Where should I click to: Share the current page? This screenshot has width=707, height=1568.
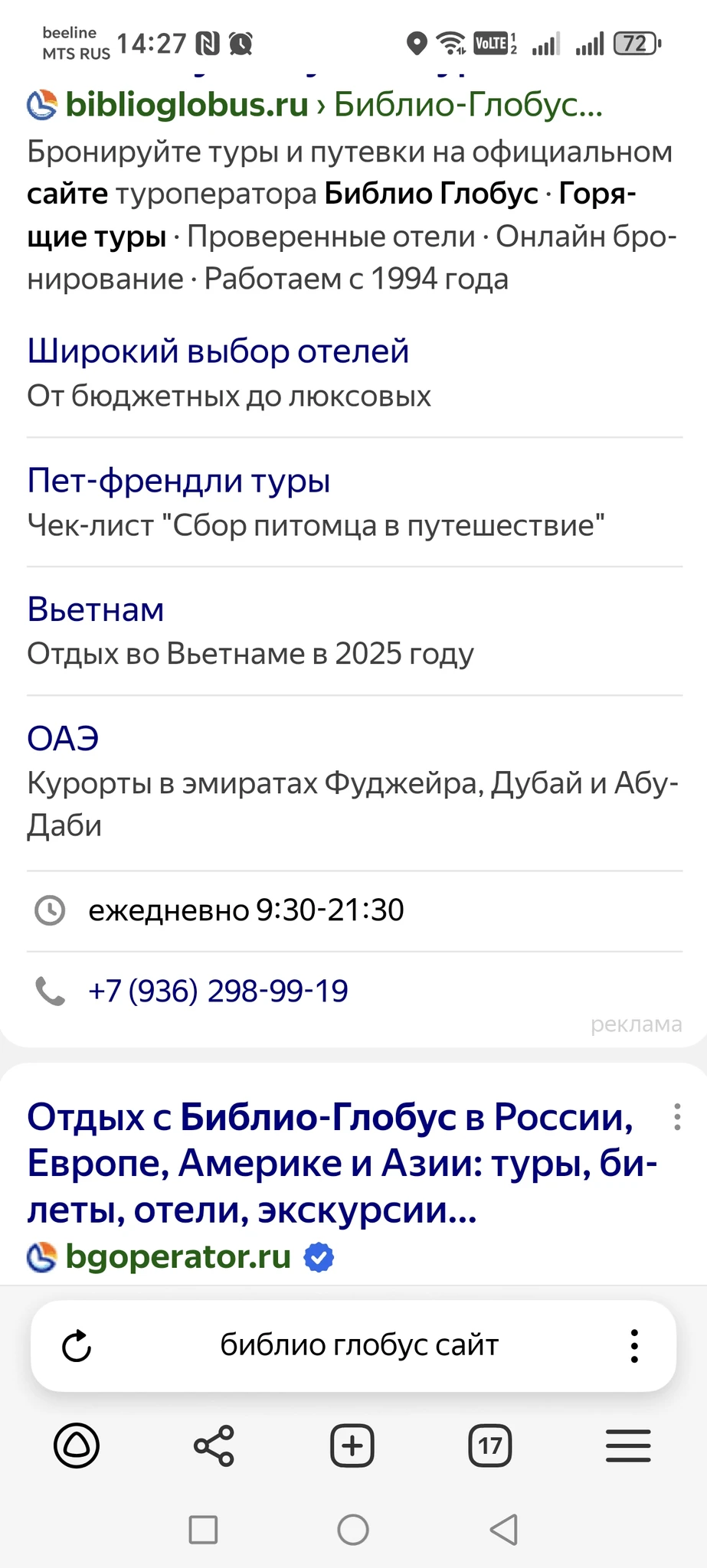coord(214,1446)
